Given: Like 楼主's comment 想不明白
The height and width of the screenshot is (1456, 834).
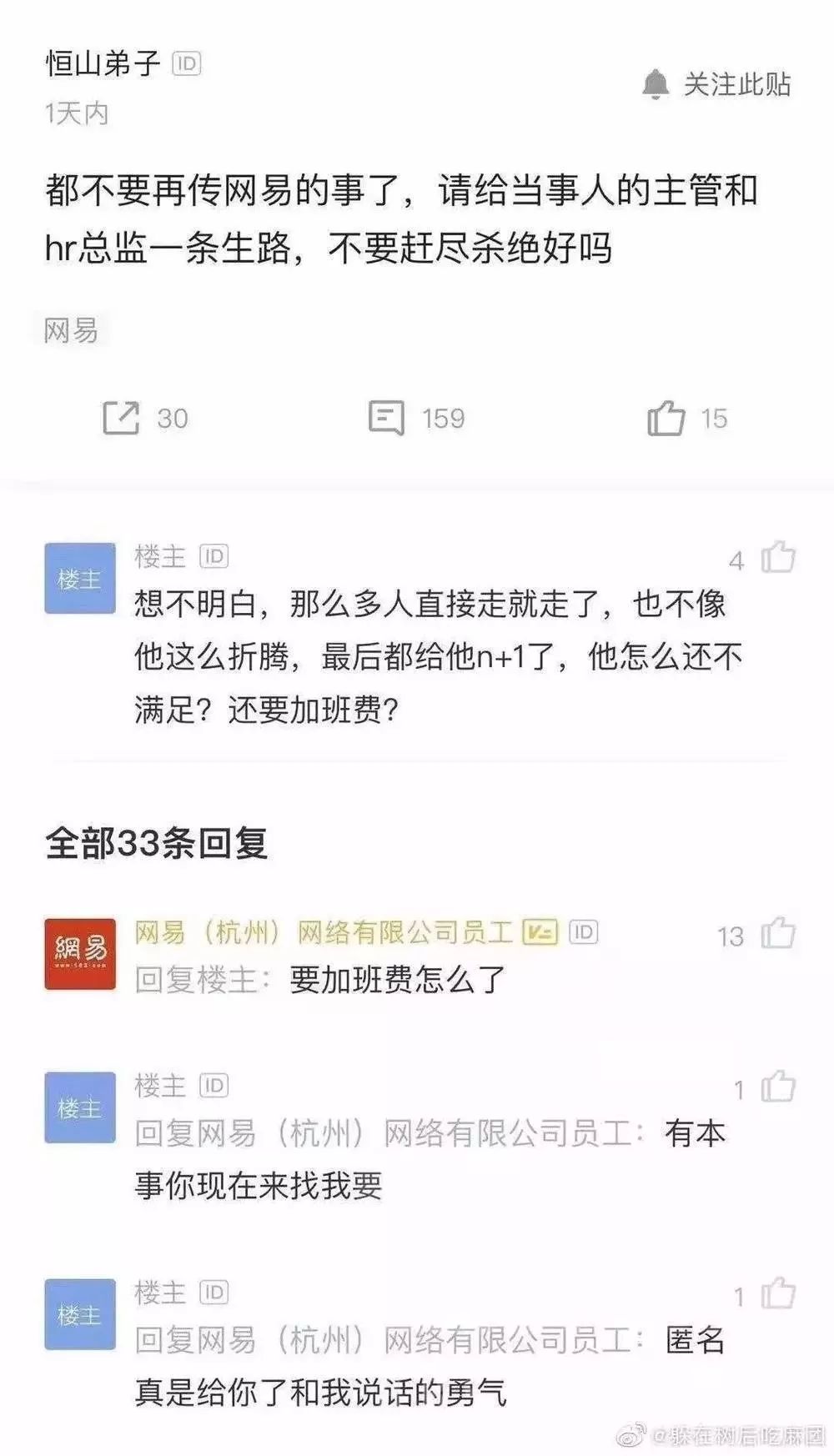Looking at the screenshot, I should pos(778,558).
